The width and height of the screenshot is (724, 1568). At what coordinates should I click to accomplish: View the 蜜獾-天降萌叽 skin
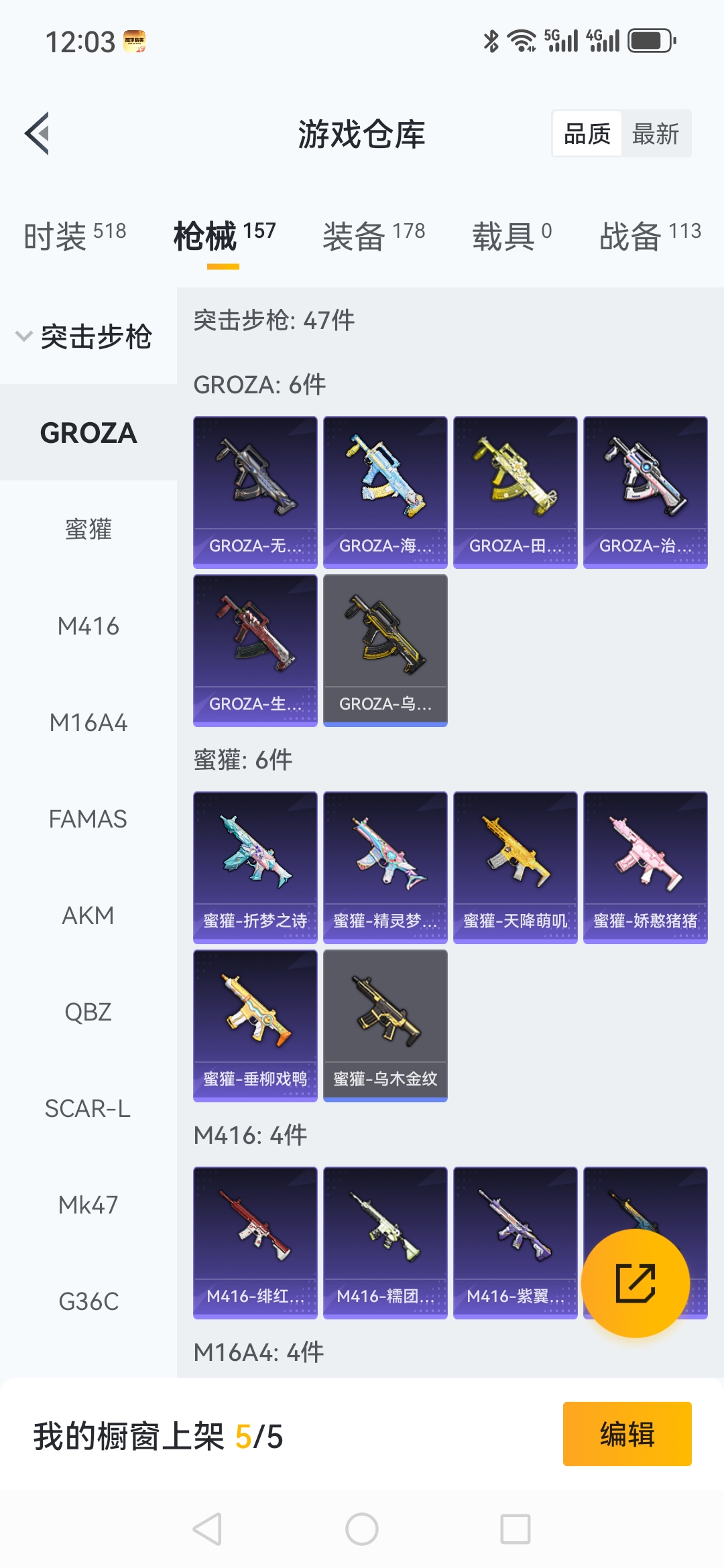(x=515, y=867)
